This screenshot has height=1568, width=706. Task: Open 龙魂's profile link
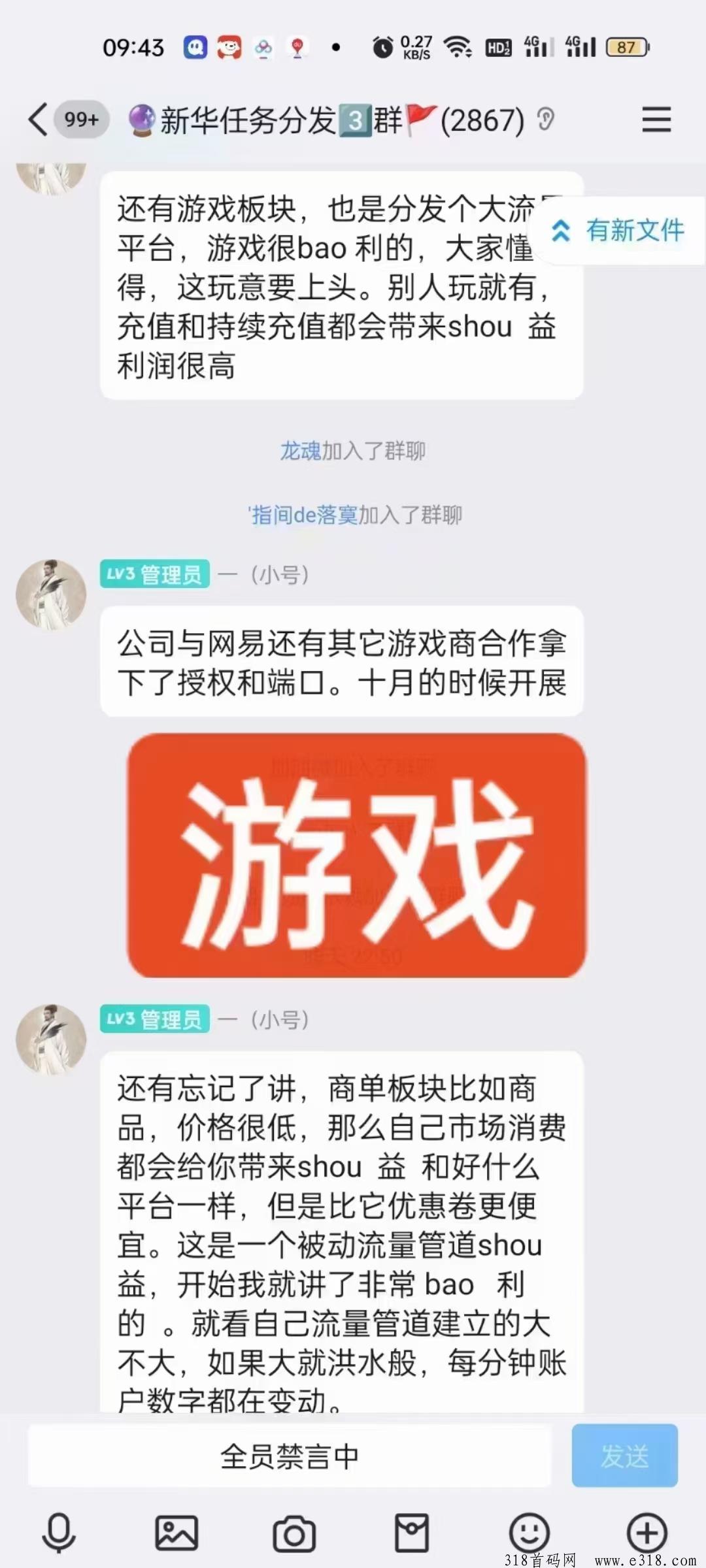(x=301, y=451)
